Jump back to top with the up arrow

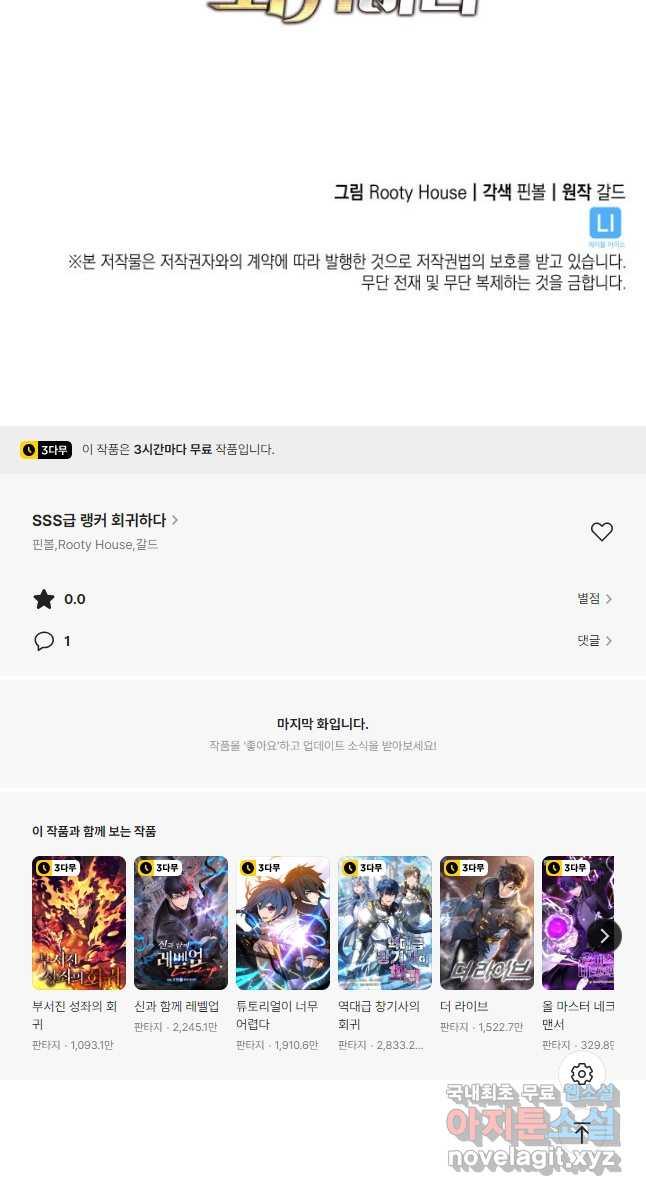click(582, 1133)
